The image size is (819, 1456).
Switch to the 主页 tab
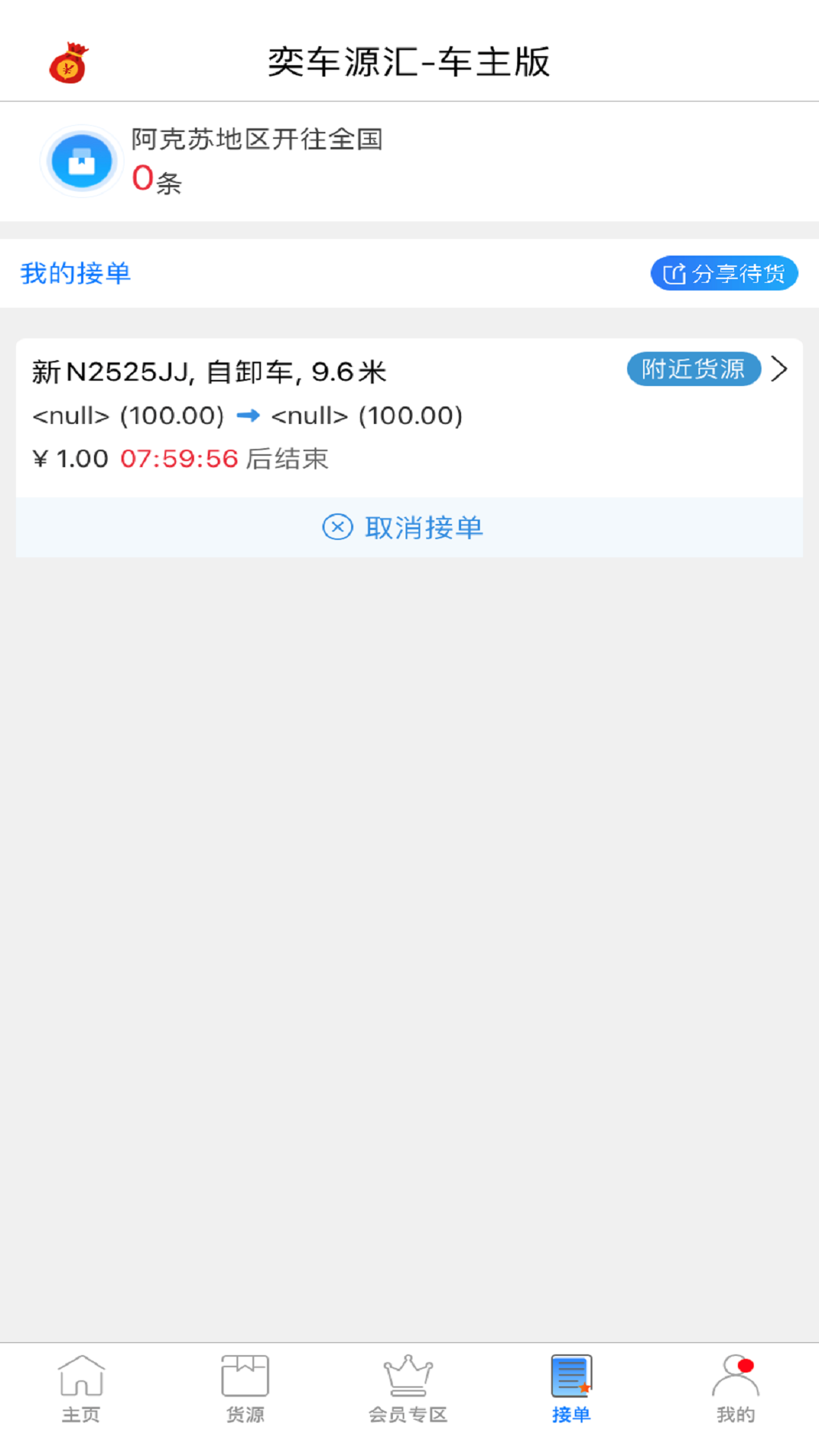click(81, 1387)
